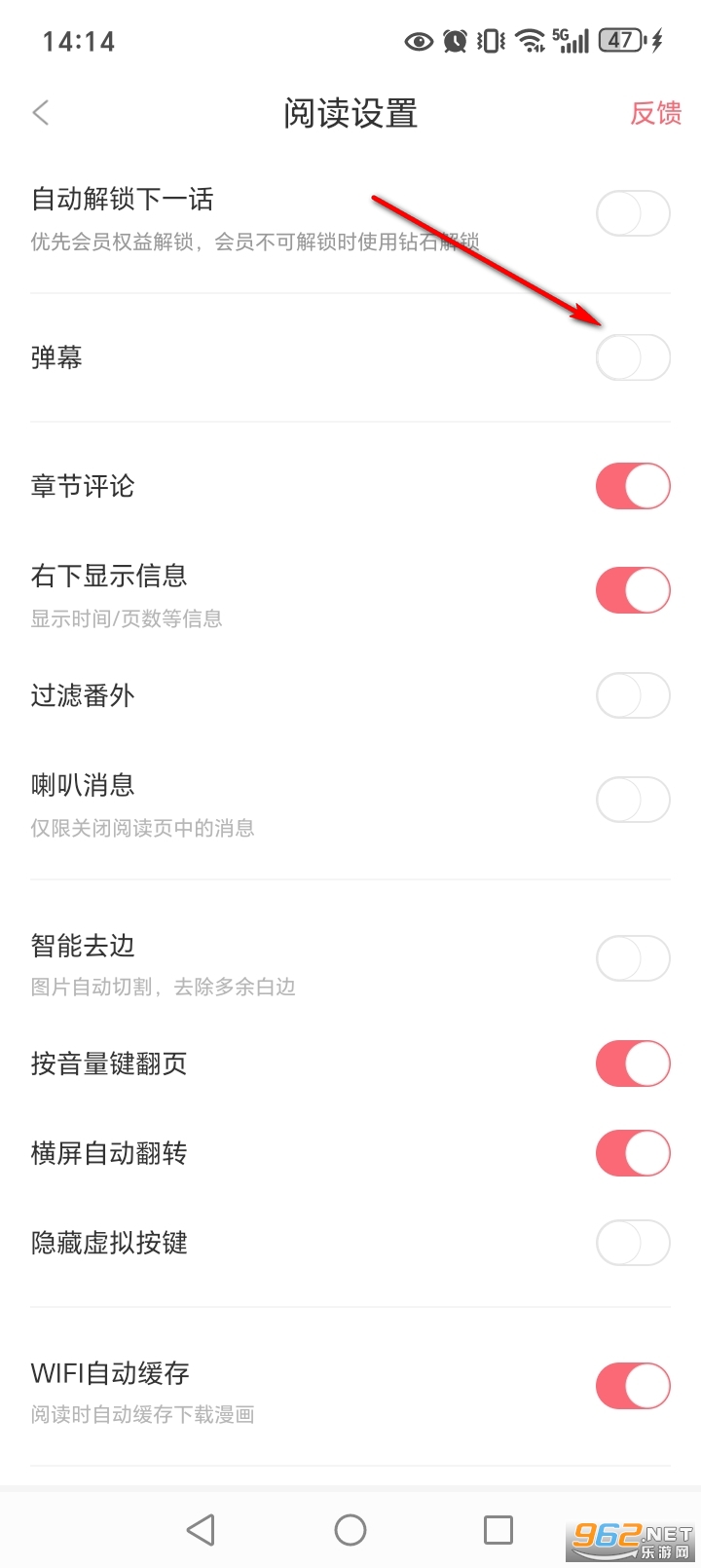
Task: Enable the 过滤番外 switch
Action: (632, 695)
